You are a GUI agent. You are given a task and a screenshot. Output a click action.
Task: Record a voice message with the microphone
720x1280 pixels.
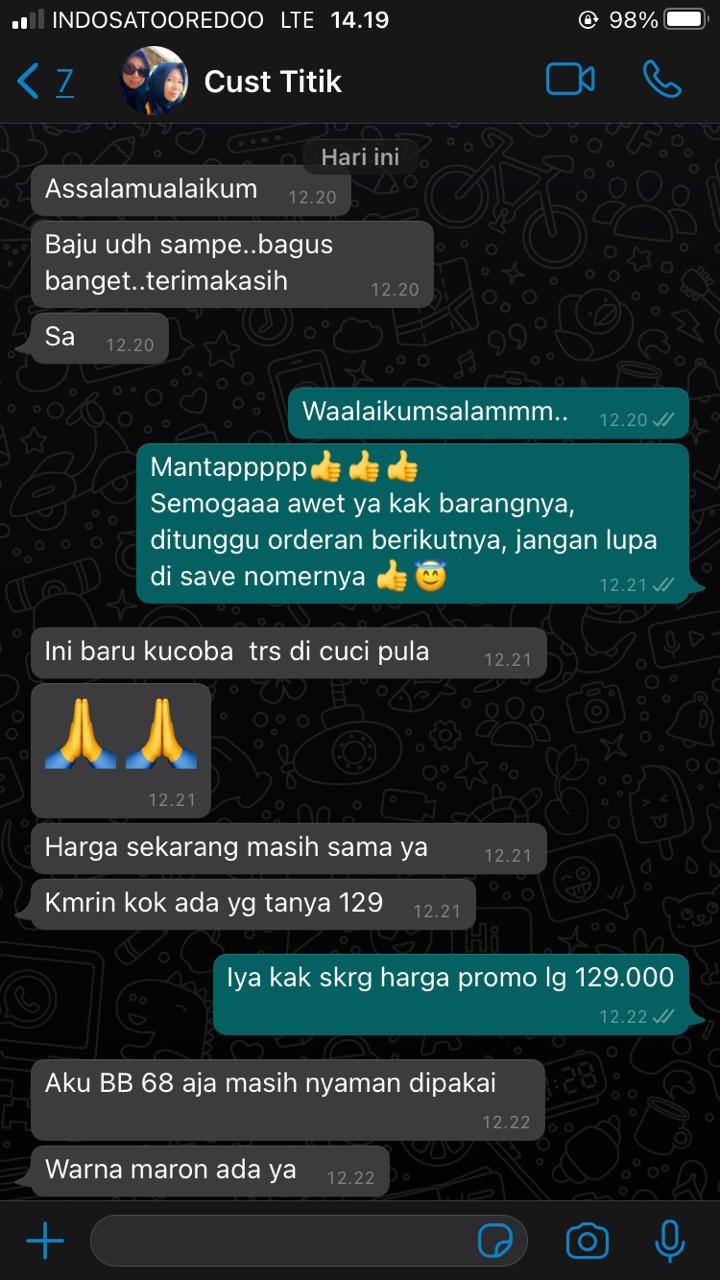tap(669, 1241)
